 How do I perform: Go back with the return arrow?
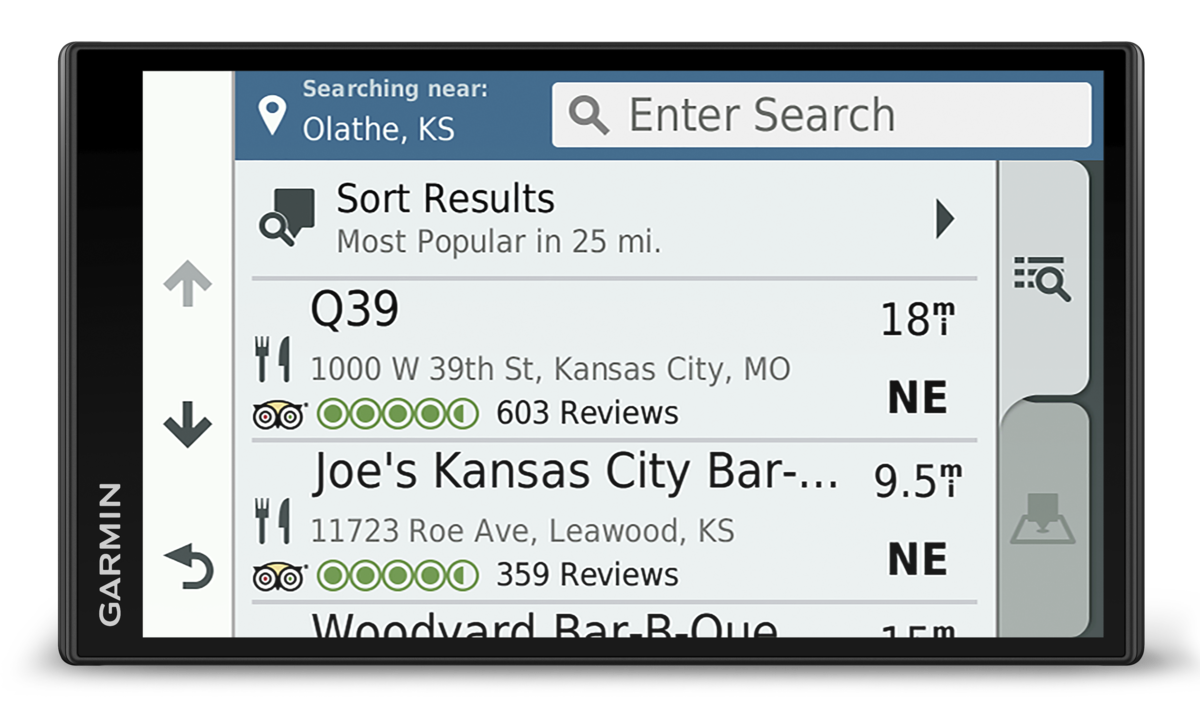tap(188, 566)
